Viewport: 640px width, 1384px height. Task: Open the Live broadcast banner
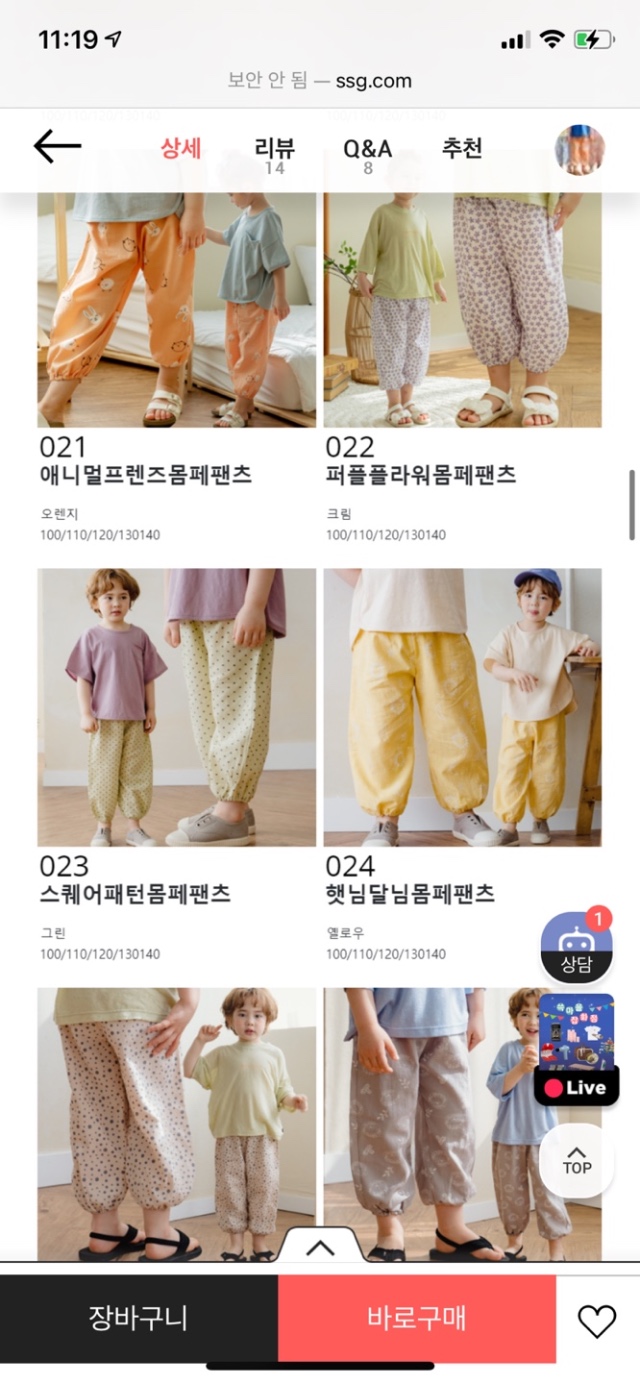click(x=576, y=1049)
